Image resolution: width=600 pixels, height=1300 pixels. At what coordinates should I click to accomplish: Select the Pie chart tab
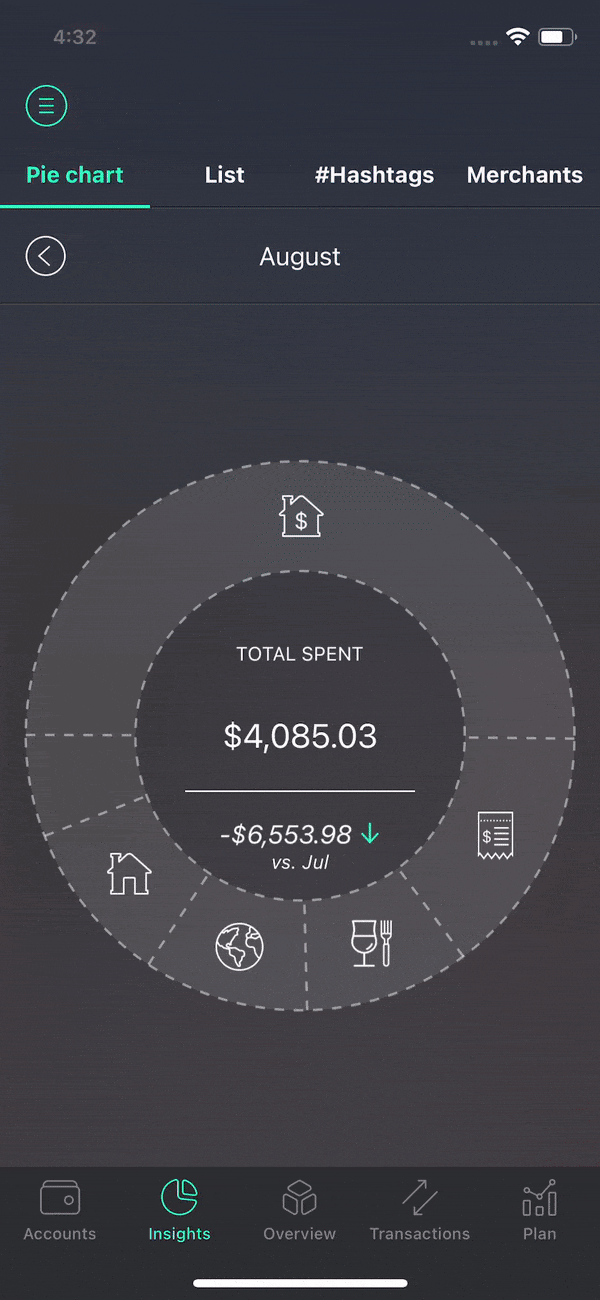coord(75,175)
